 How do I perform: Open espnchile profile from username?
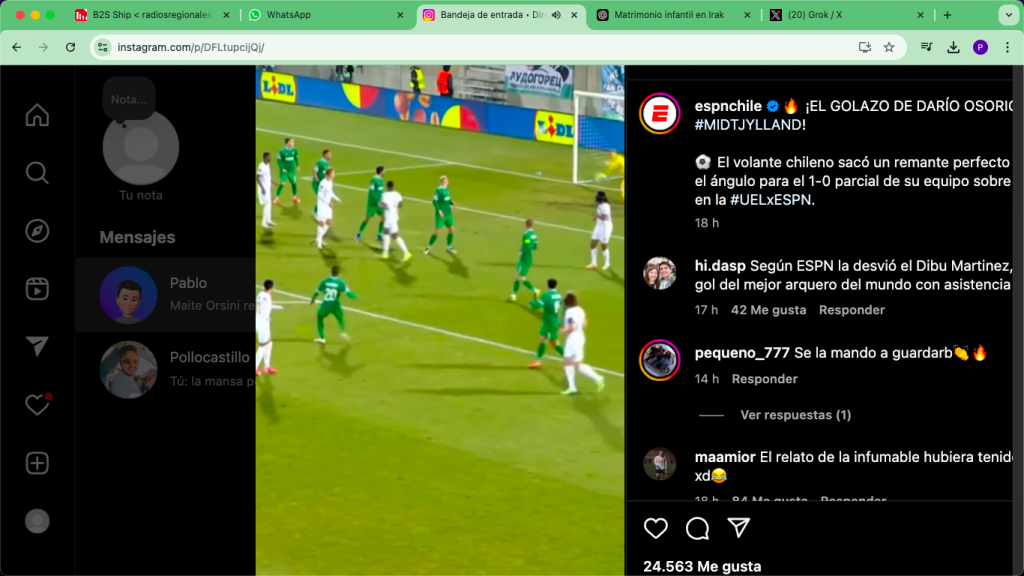tap(728, 106)
